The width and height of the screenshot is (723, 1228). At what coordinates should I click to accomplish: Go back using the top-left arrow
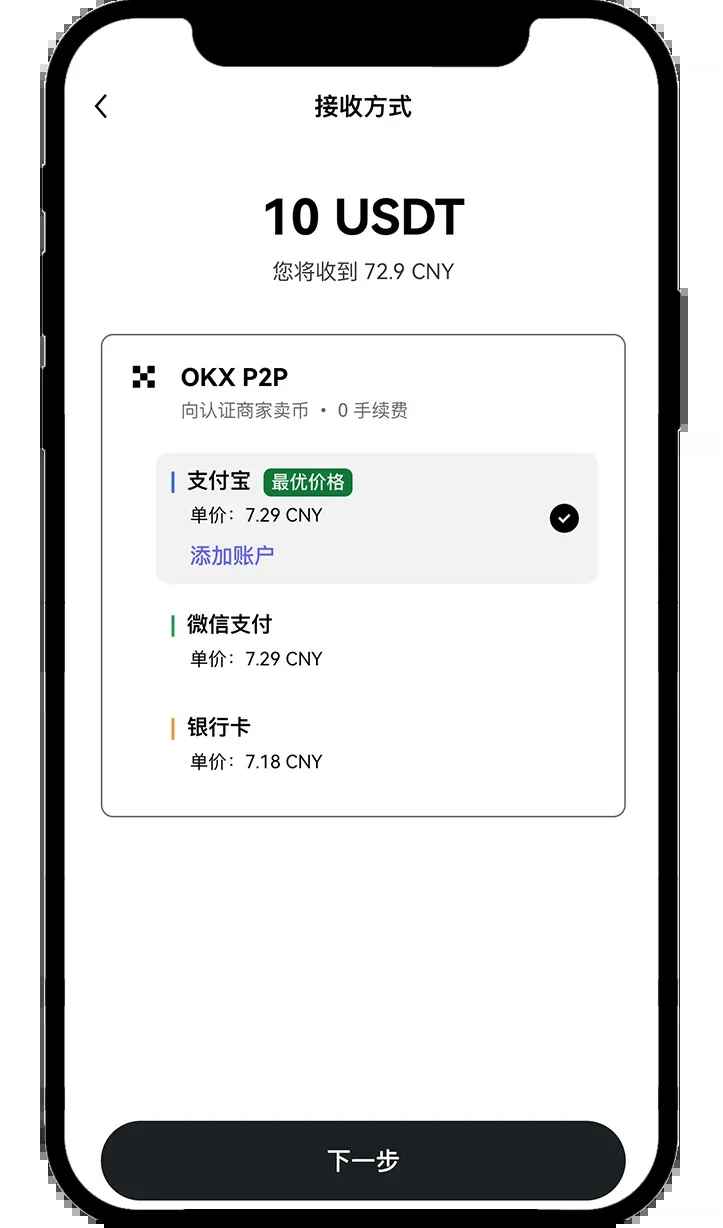pos(101,107)
